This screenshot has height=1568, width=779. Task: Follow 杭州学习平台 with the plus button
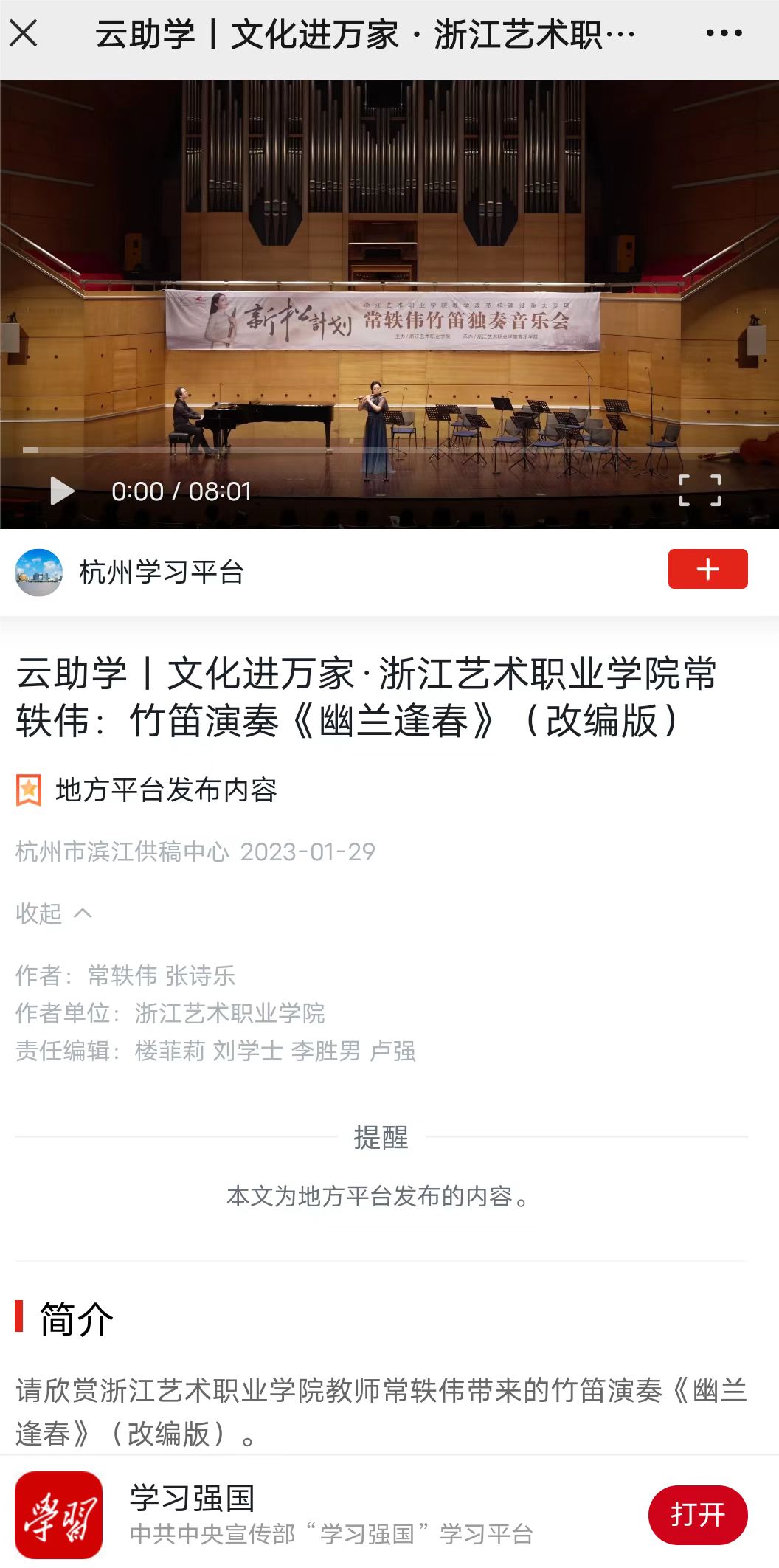pyautogui.click(x=707, y=570)
